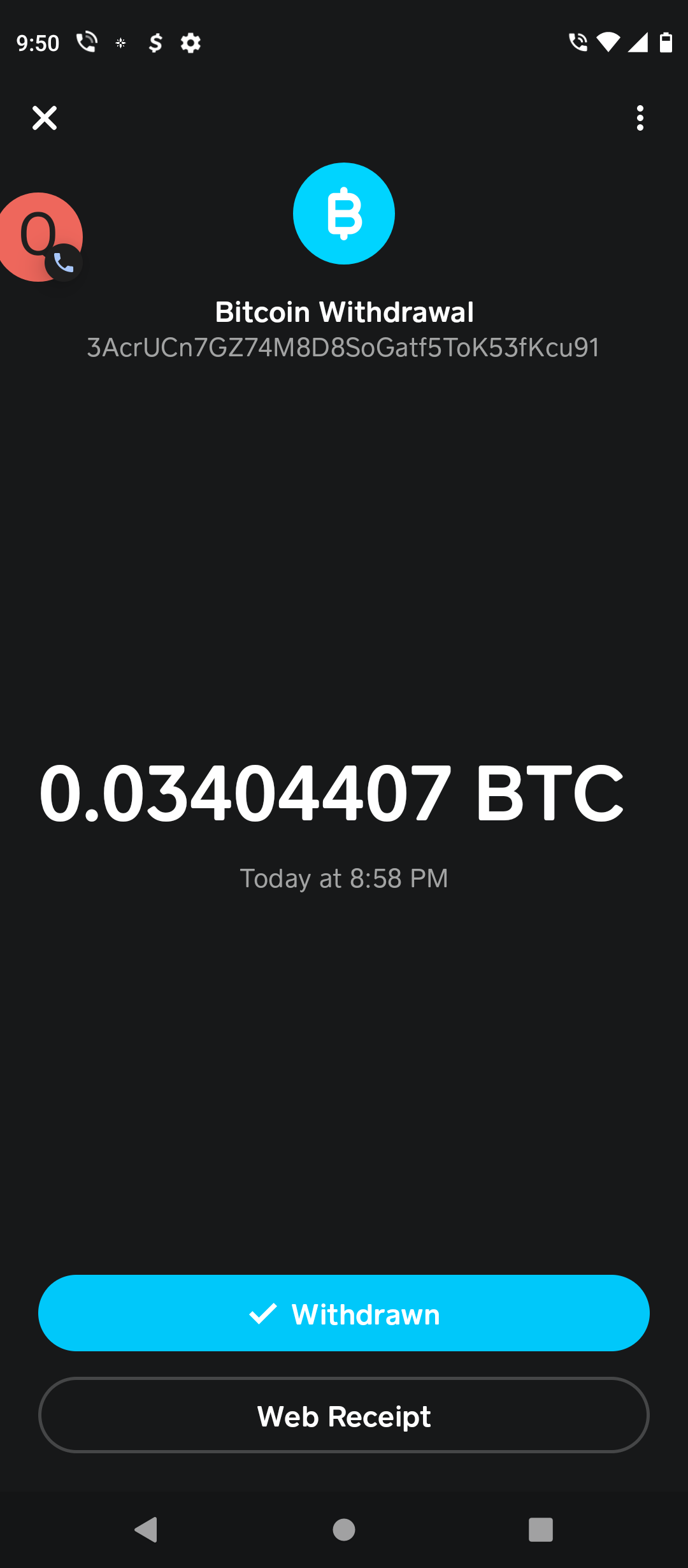Tap the floating call bubble
Screen dimensions: 688x1568
click(x=39, y=237)
